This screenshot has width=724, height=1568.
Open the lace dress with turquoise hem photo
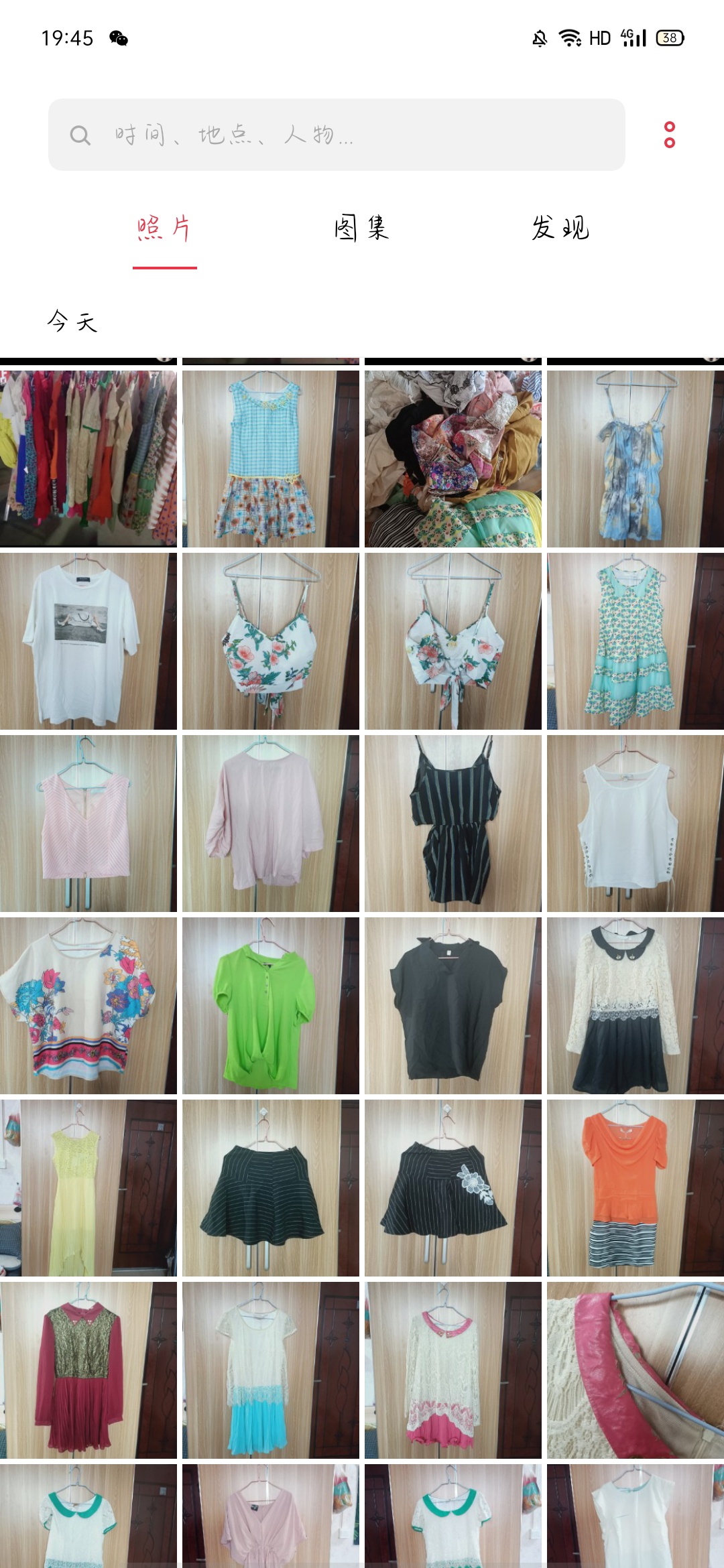point(270,1370)
